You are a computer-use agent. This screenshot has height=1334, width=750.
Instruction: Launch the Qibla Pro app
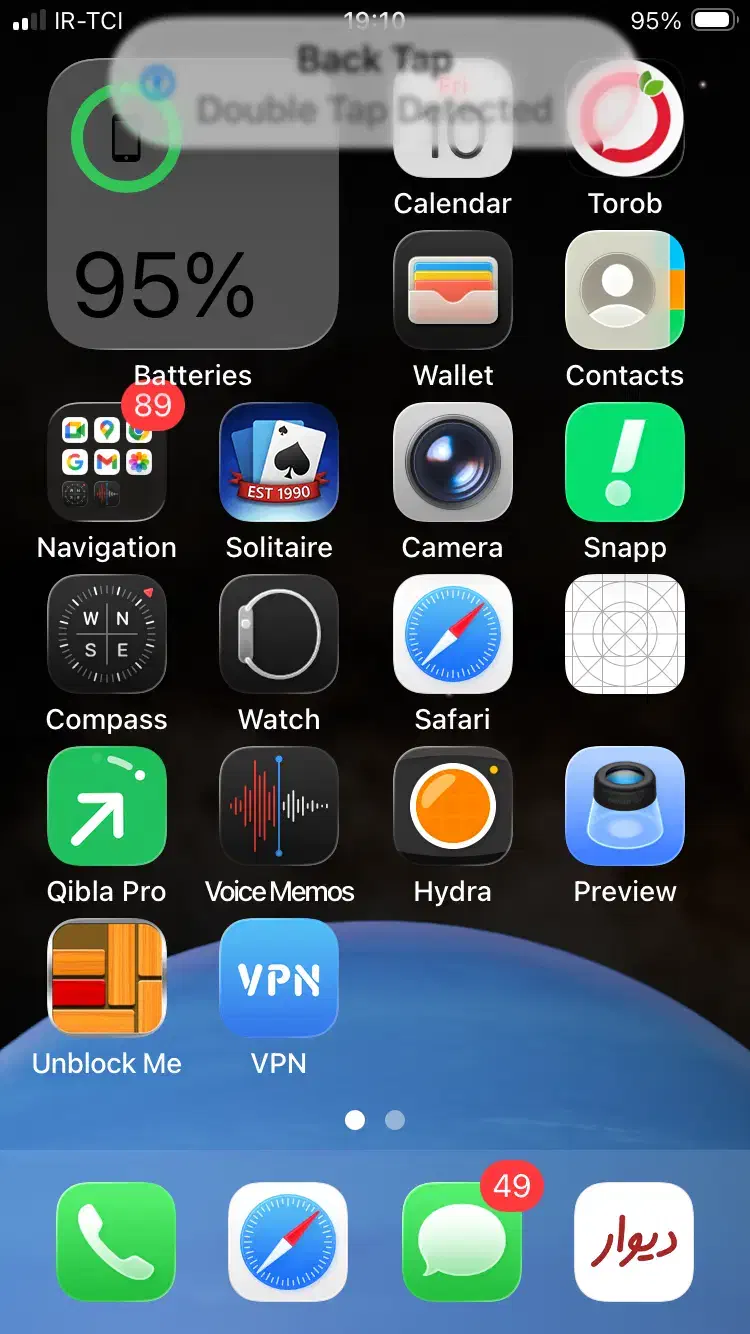click(x=107, y=806)
